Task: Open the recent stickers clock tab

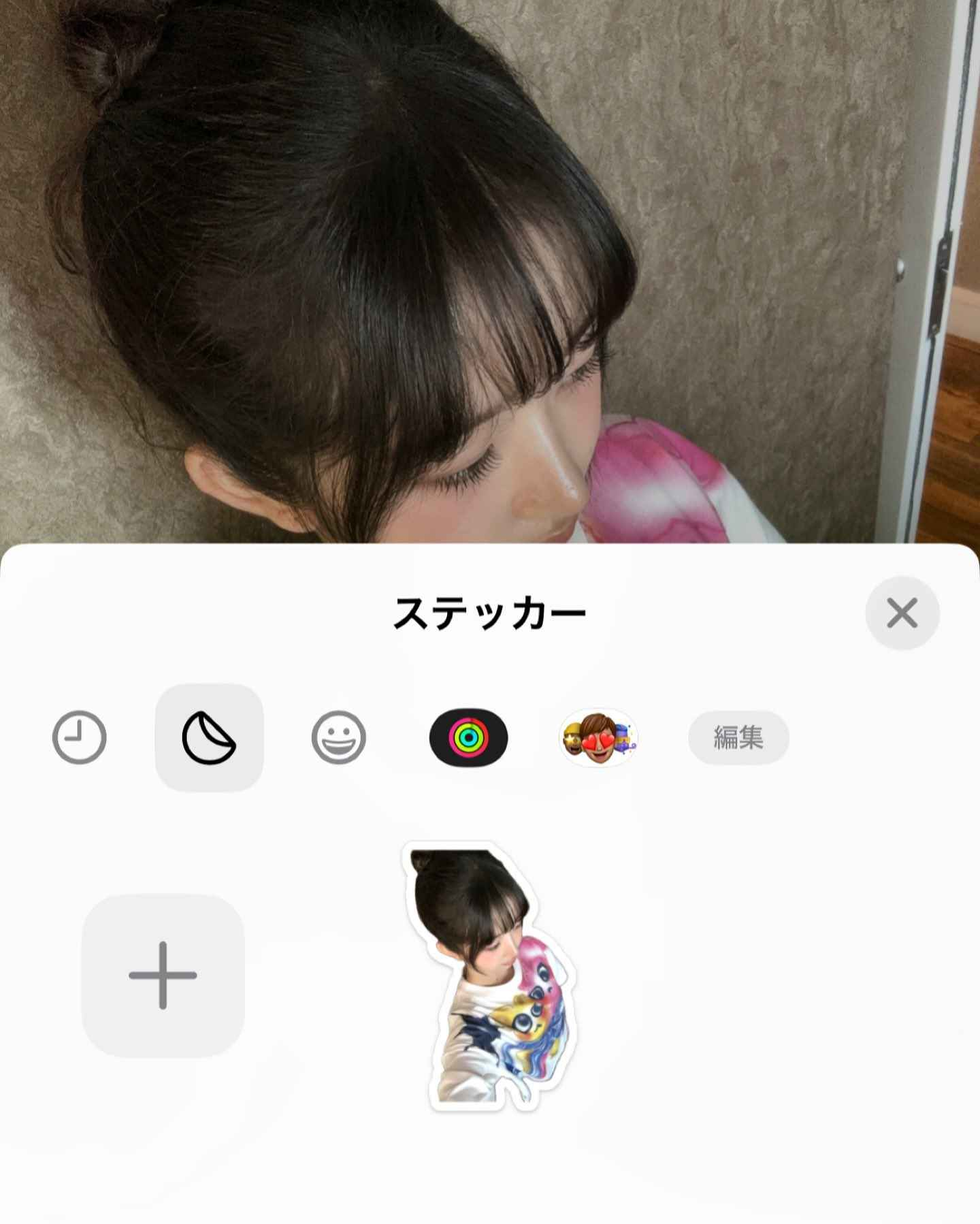Action: [x=80, y=738]
